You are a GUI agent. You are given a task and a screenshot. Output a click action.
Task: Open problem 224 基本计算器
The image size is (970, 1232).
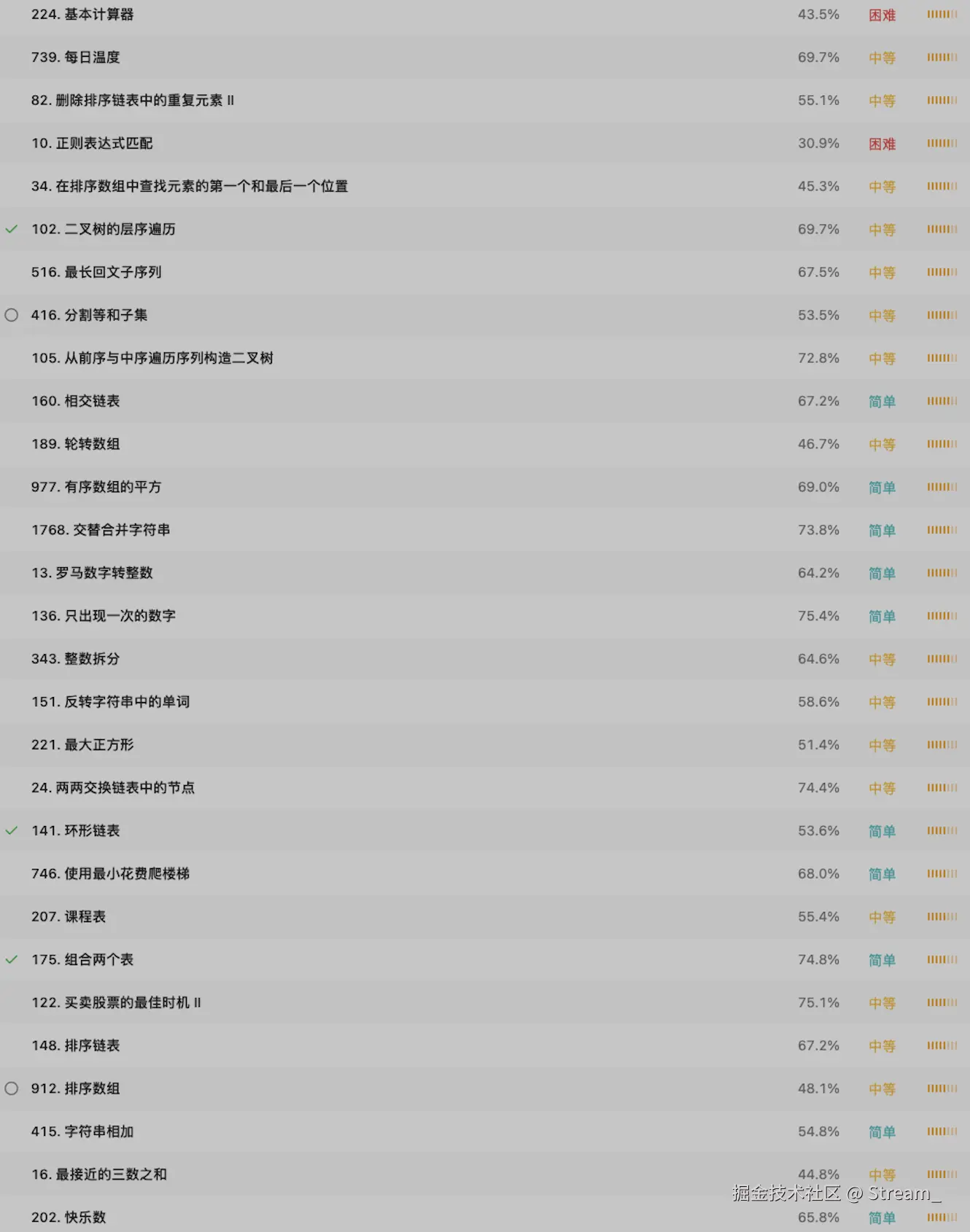point(82,15)
